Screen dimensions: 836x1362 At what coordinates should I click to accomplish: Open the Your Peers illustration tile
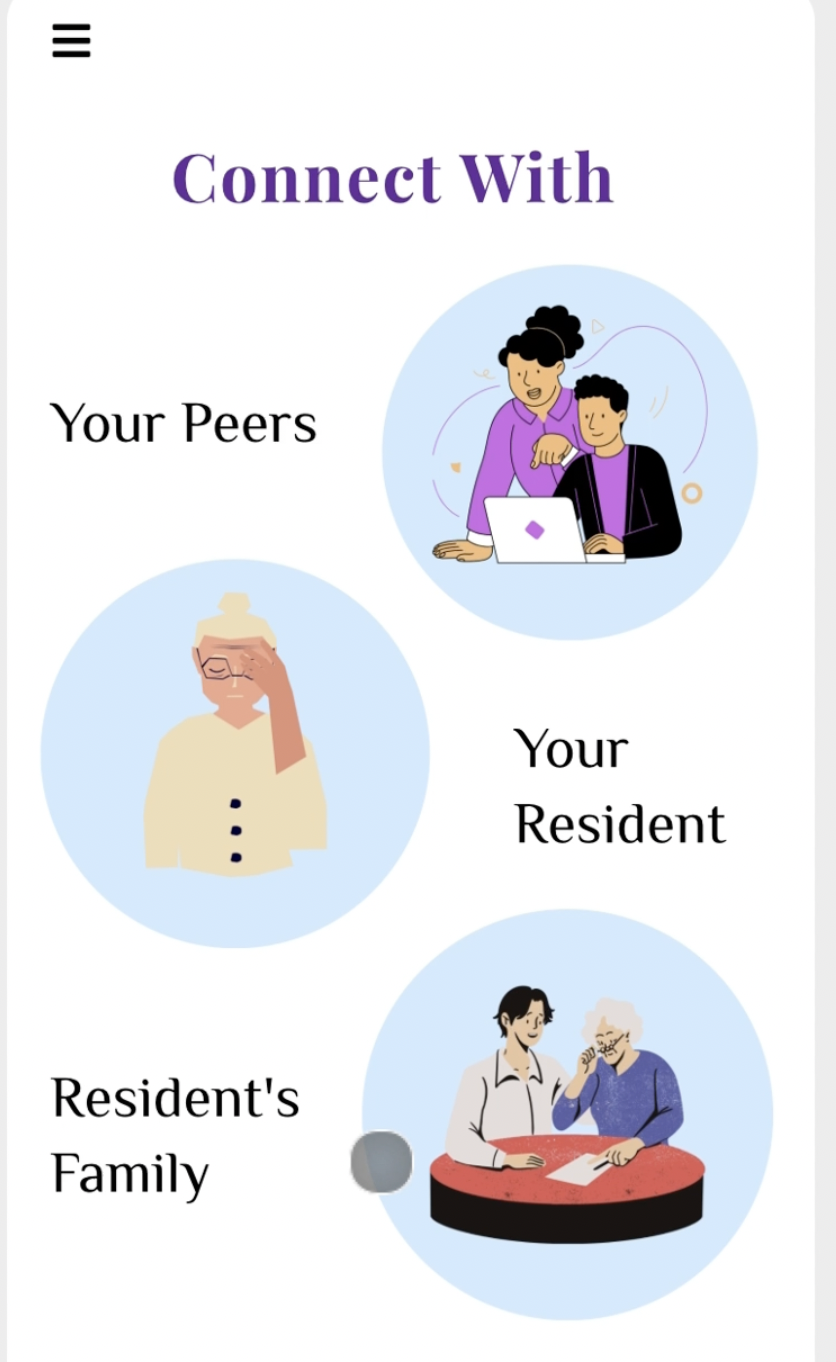click(x=570, y=452)
